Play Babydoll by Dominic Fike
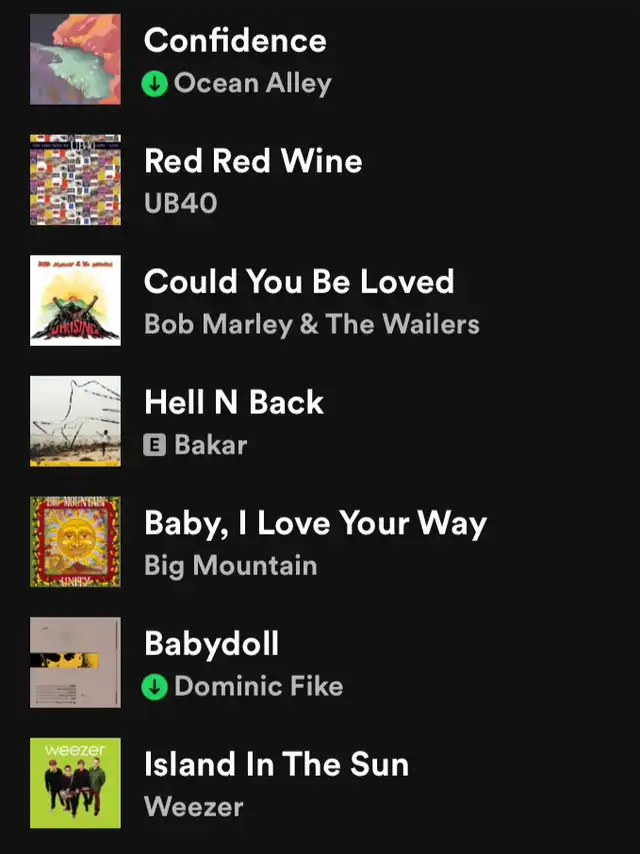Image resolution: width=640 pixels, height=854 pixels. 211,645
